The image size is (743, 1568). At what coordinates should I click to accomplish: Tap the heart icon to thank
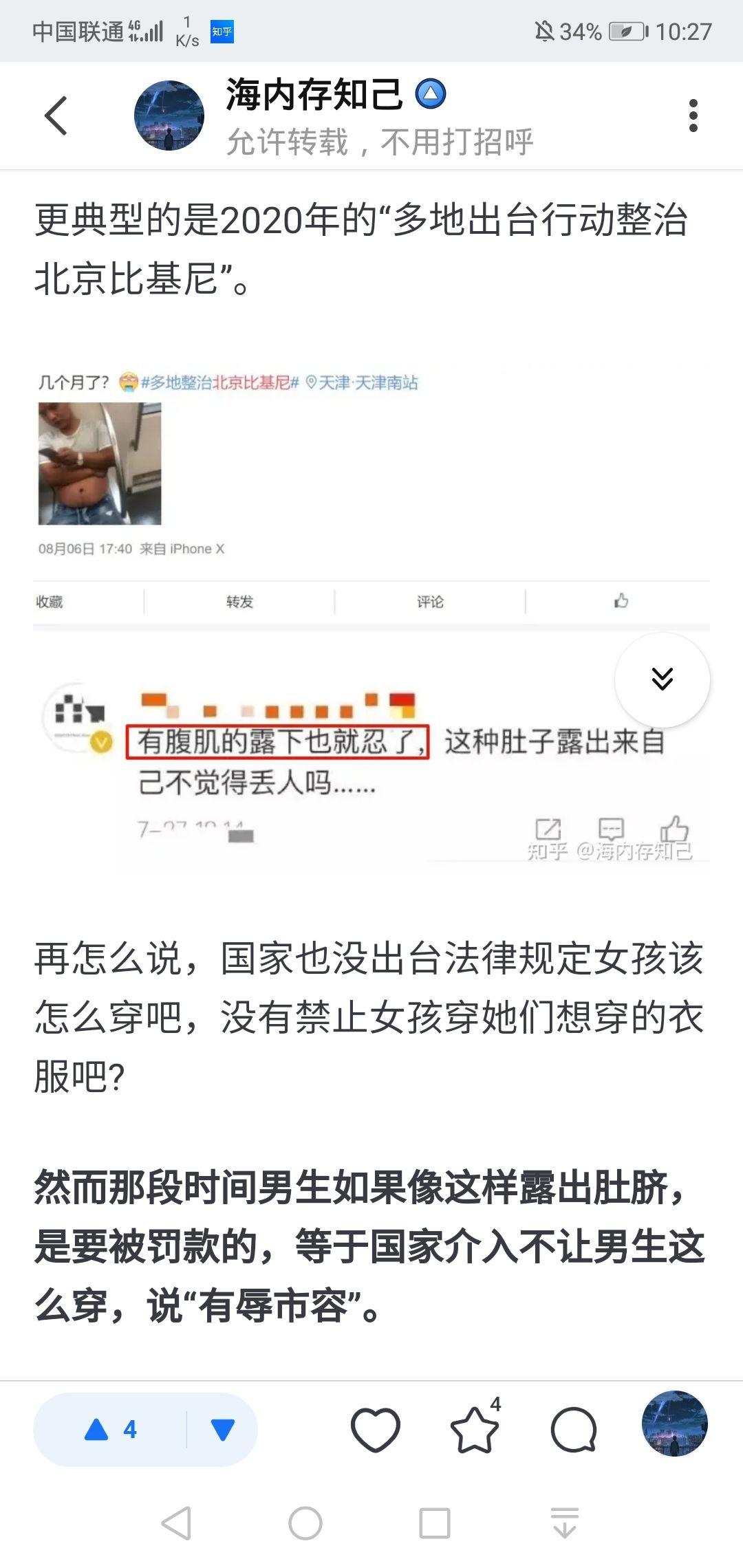coord(375,1430)
